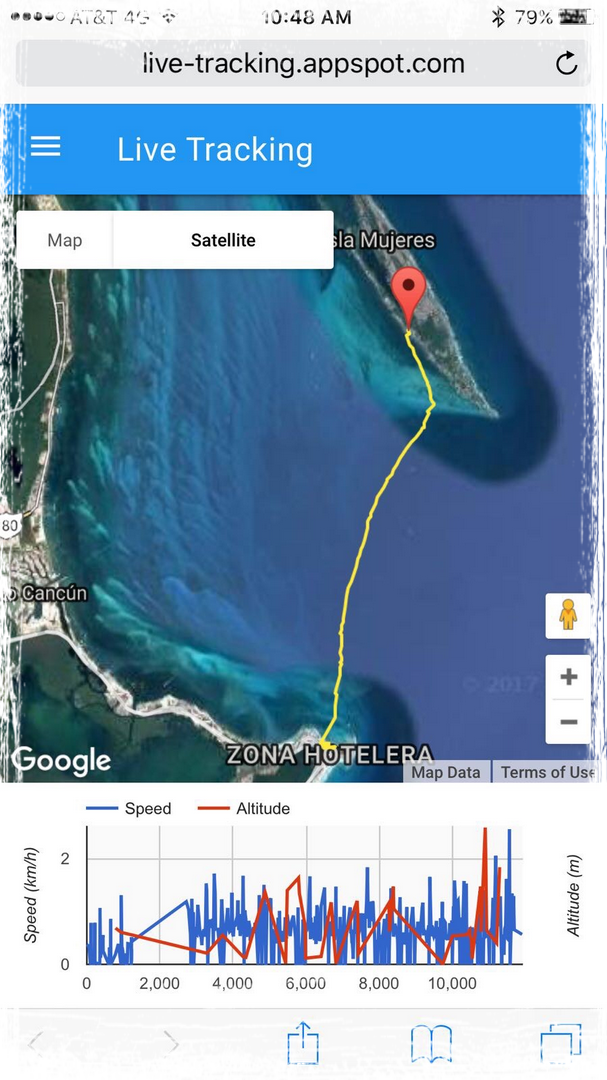Viewport: 607px width, 1080px height.
Task: Activate the Street View pegman
Action: (568, 615)
